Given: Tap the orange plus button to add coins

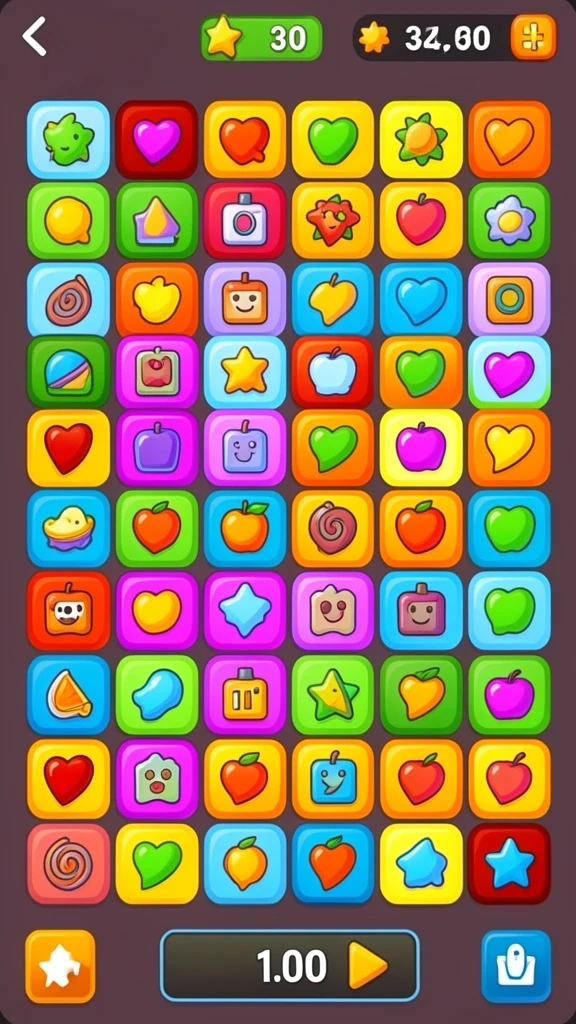Looking at the screenshot, I should pyautogui.click(x=534, y=37).
